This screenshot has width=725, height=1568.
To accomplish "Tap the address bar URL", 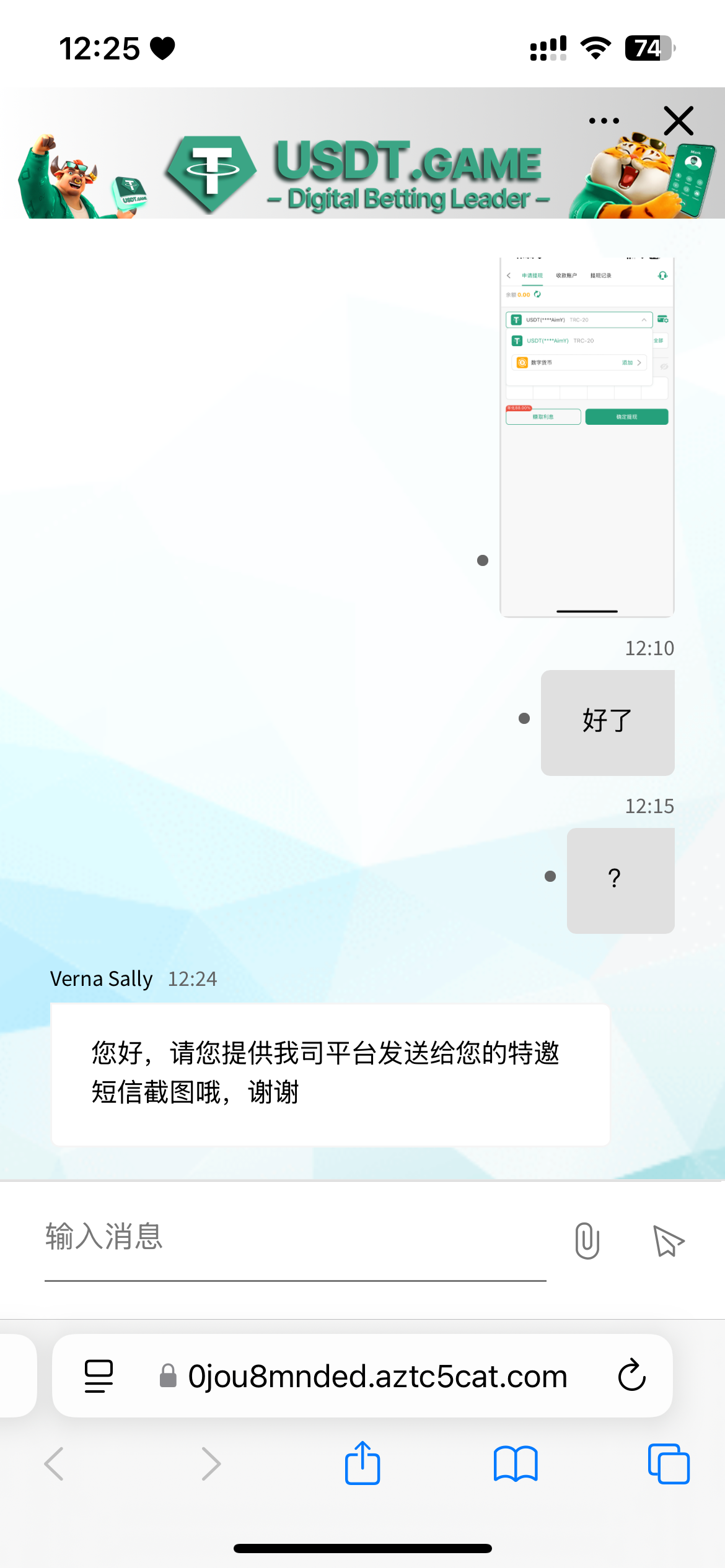I will coord(377,1376).
